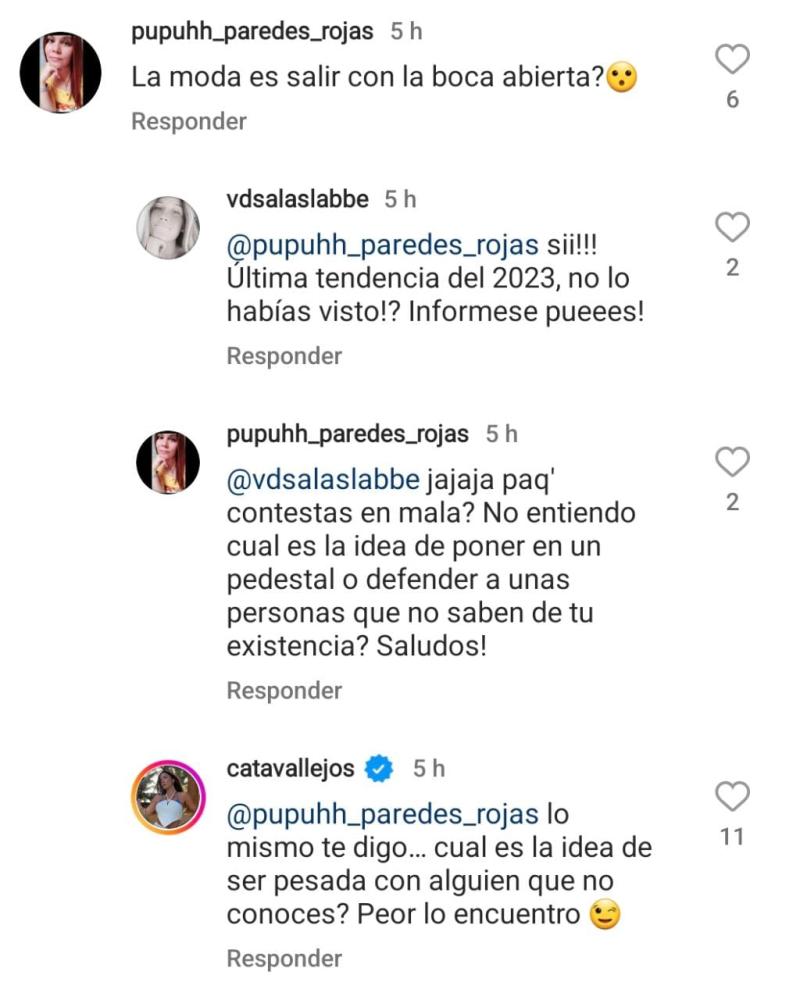Viewport: 800px width, 1000px height.
Task: Tap Responder under vdsalaslabbe's reply
Action: (x=283, y=354)
